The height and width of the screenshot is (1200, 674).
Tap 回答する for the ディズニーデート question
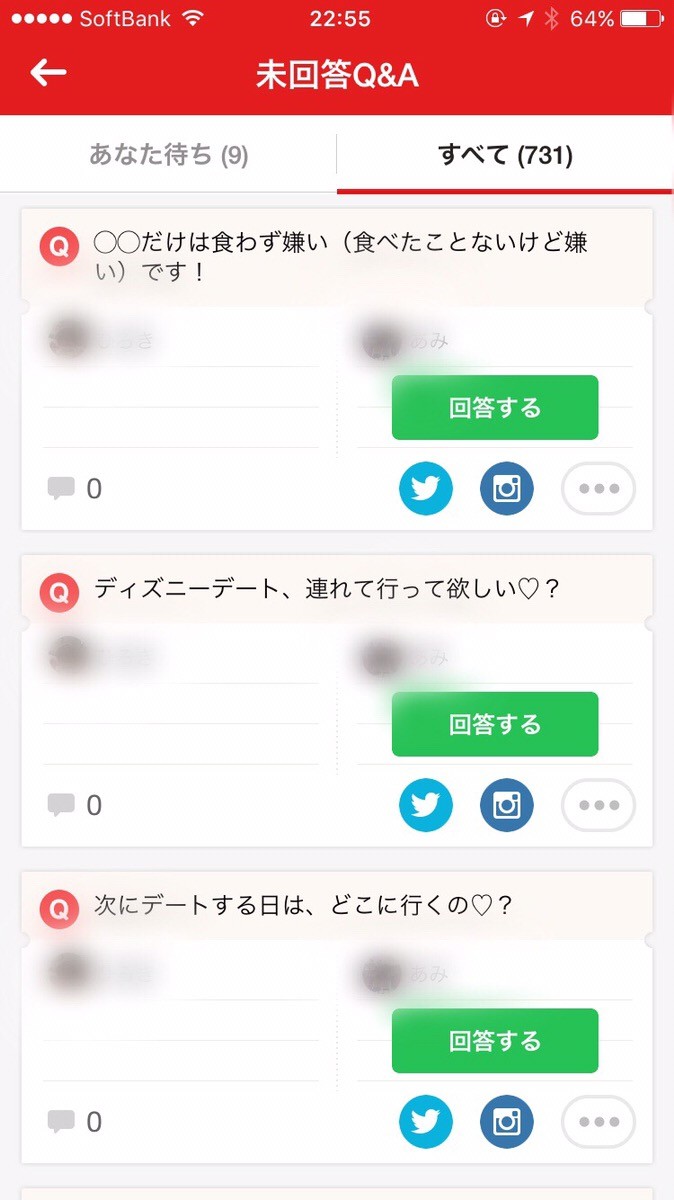[x=495, y=724]
